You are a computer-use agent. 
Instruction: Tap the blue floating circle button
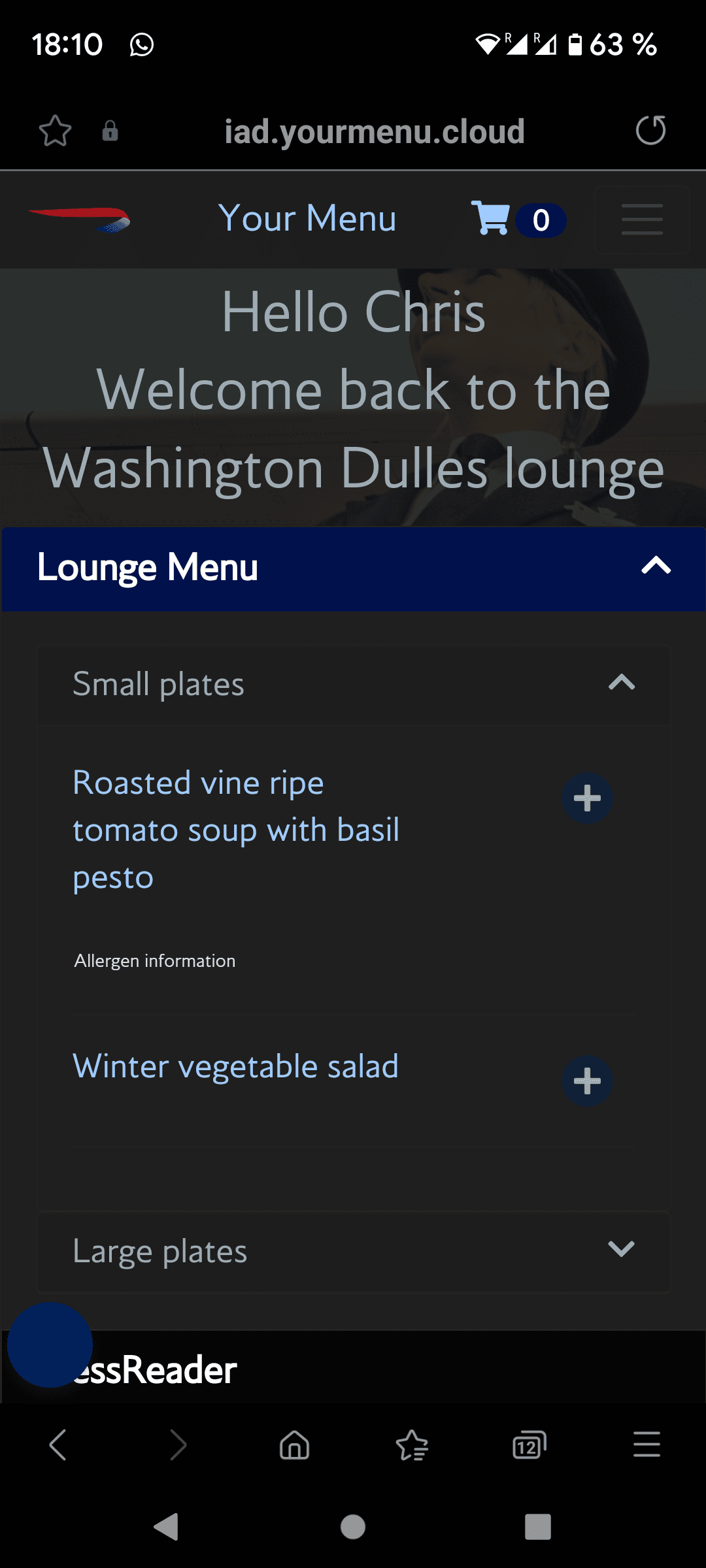click(50, 1345)
